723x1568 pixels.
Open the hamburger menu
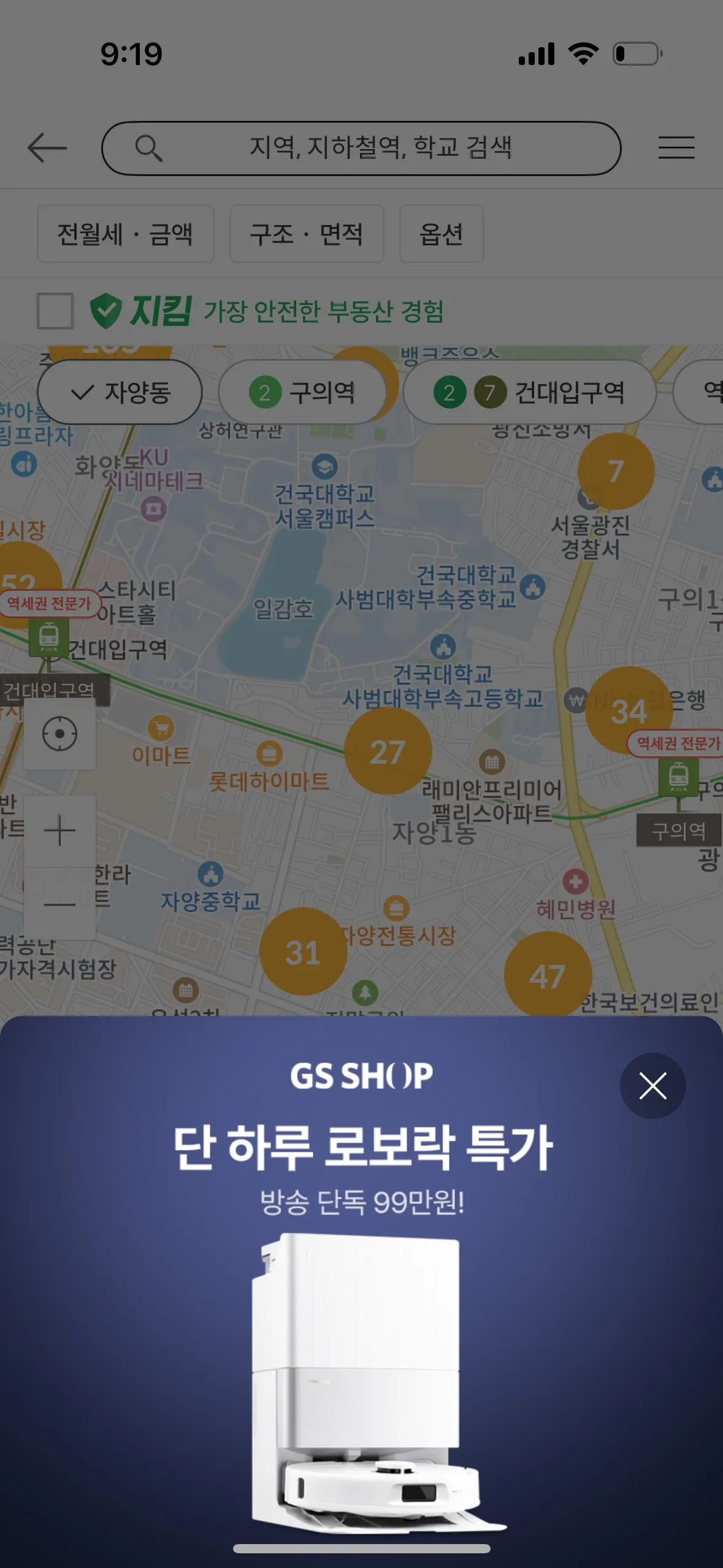[x=676, y=148]
